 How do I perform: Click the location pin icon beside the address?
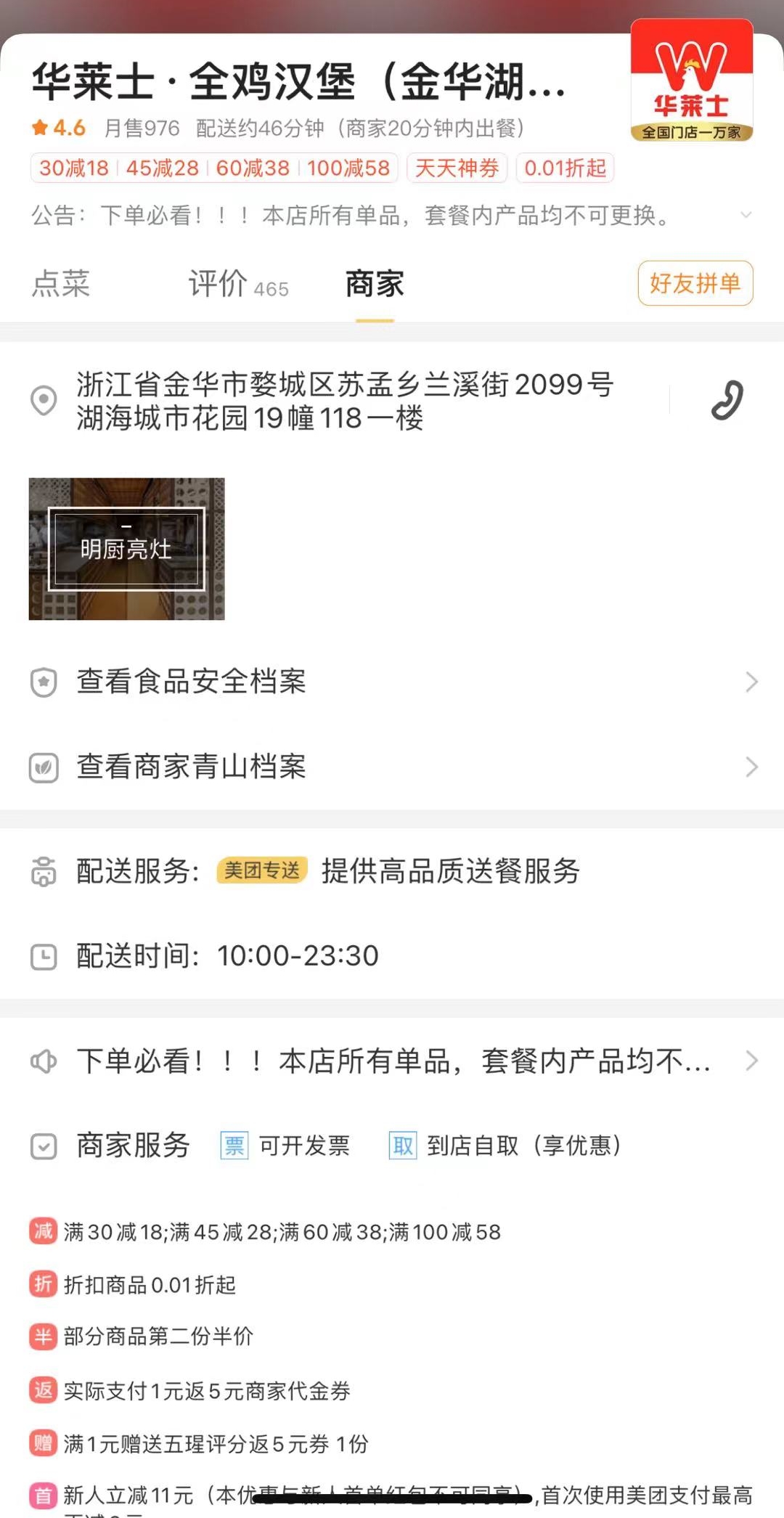43,398
